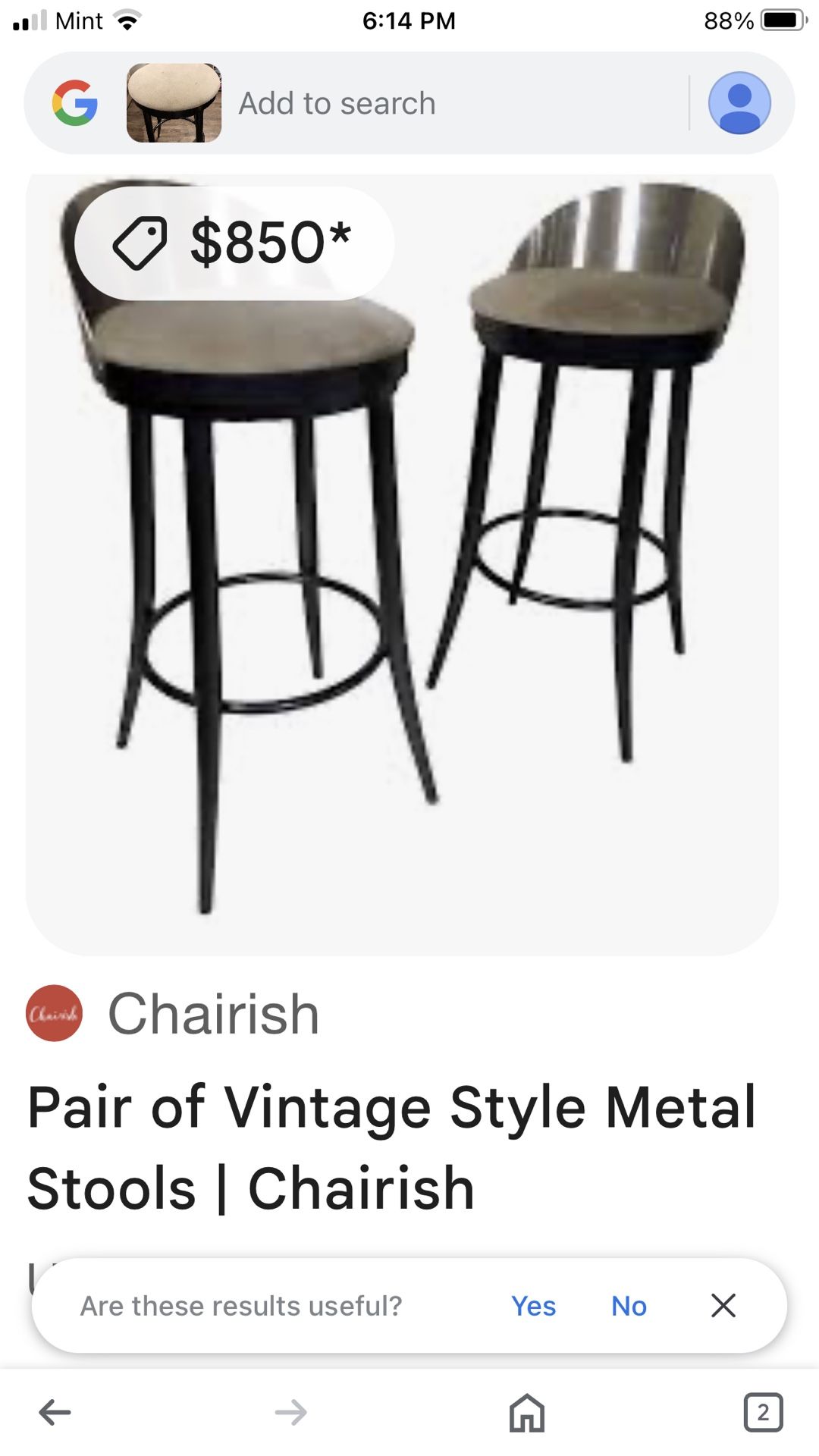This screenshot has width=819, height=1456.
Task: Go to the browser home page
Action: point(527,1413)
